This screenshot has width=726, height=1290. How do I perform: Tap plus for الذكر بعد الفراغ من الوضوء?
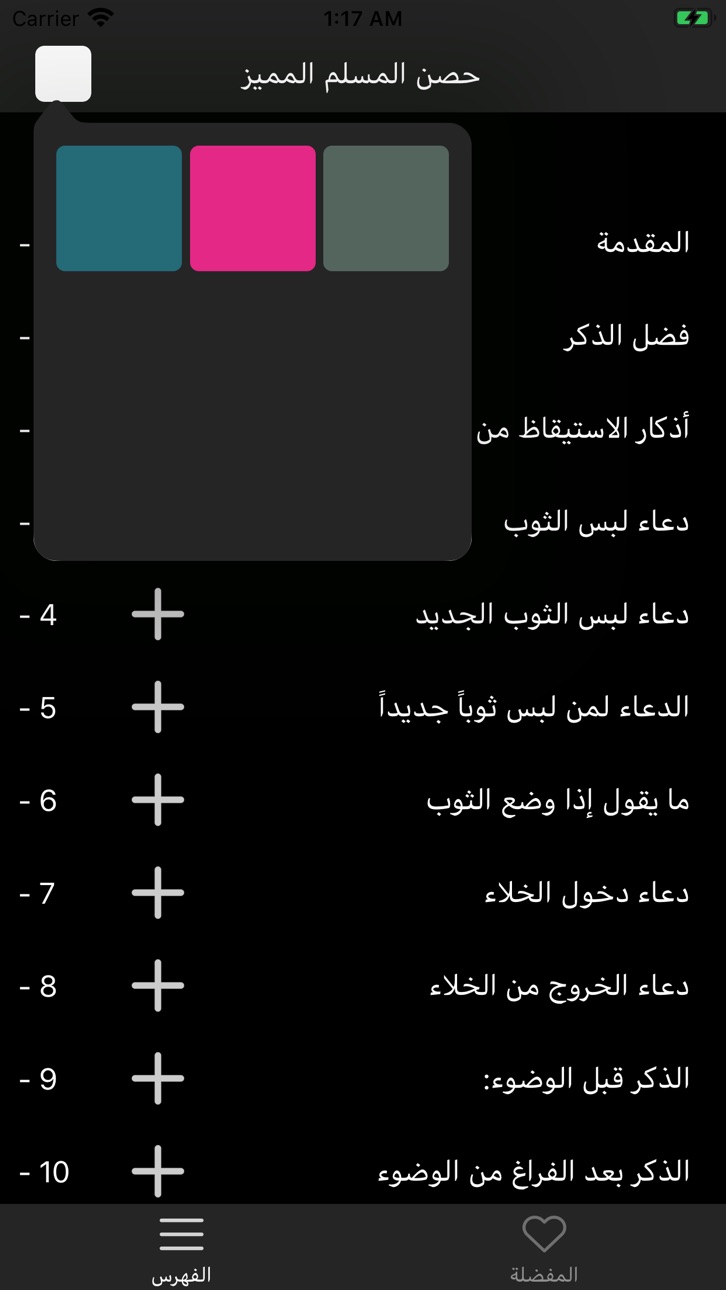pyautogui.click(x=158, y=1171)
